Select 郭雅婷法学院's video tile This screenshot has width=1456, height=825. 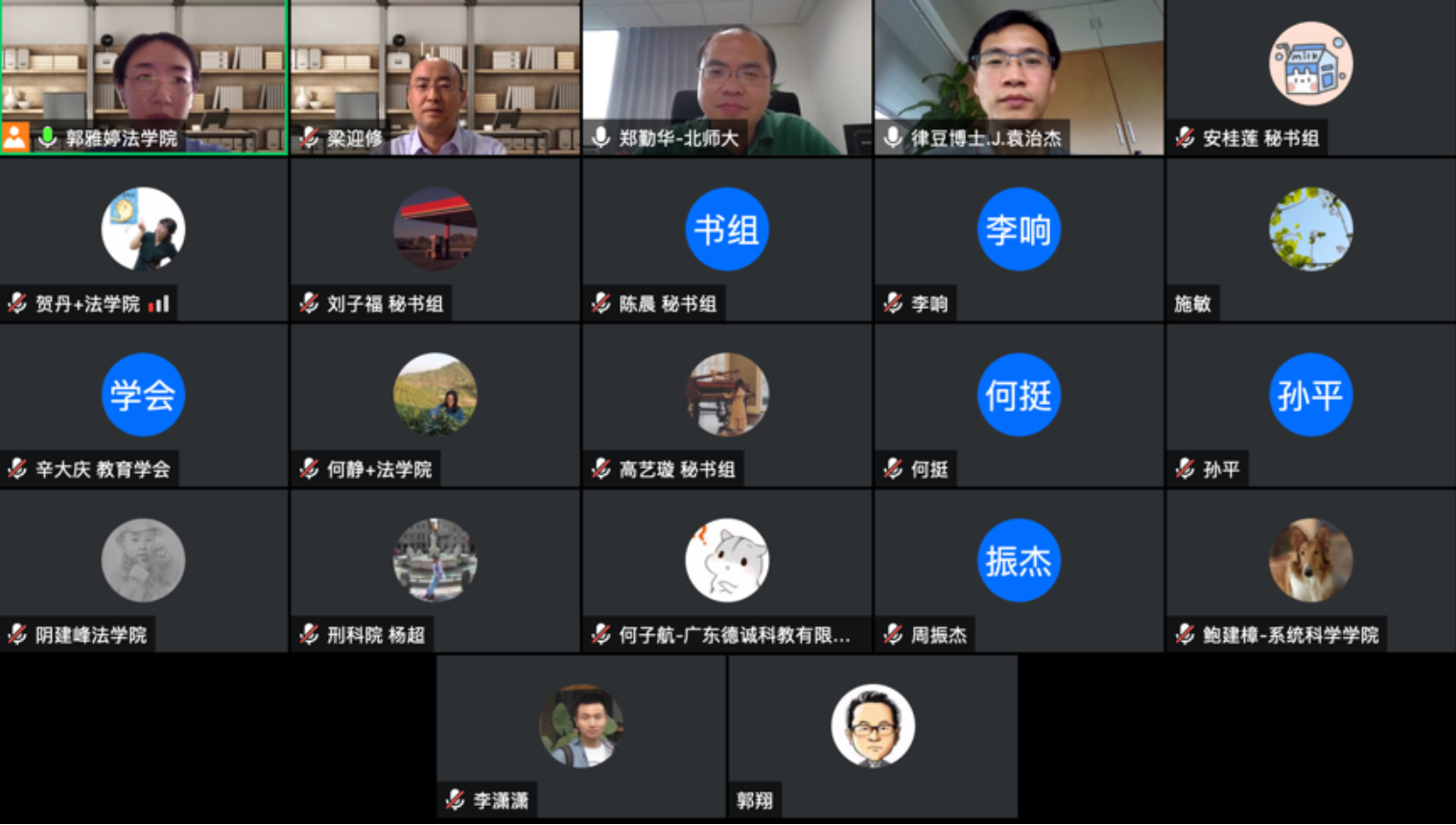tap(144, 77)
